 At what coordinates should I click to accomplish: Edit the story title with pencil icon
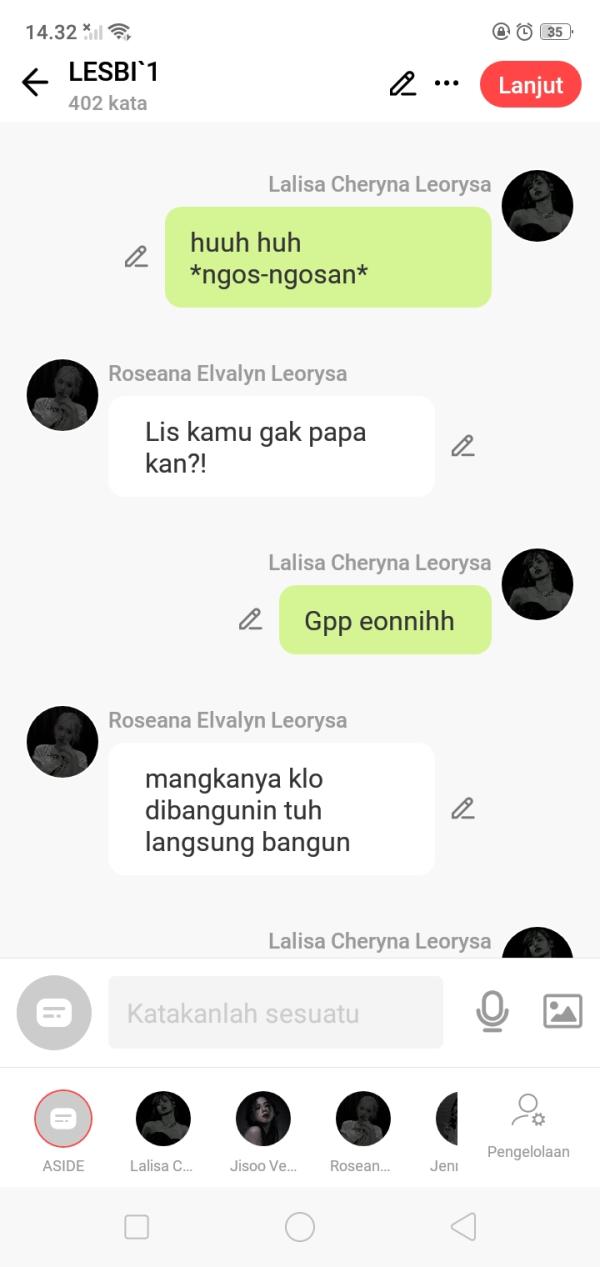tap(402, 84)
